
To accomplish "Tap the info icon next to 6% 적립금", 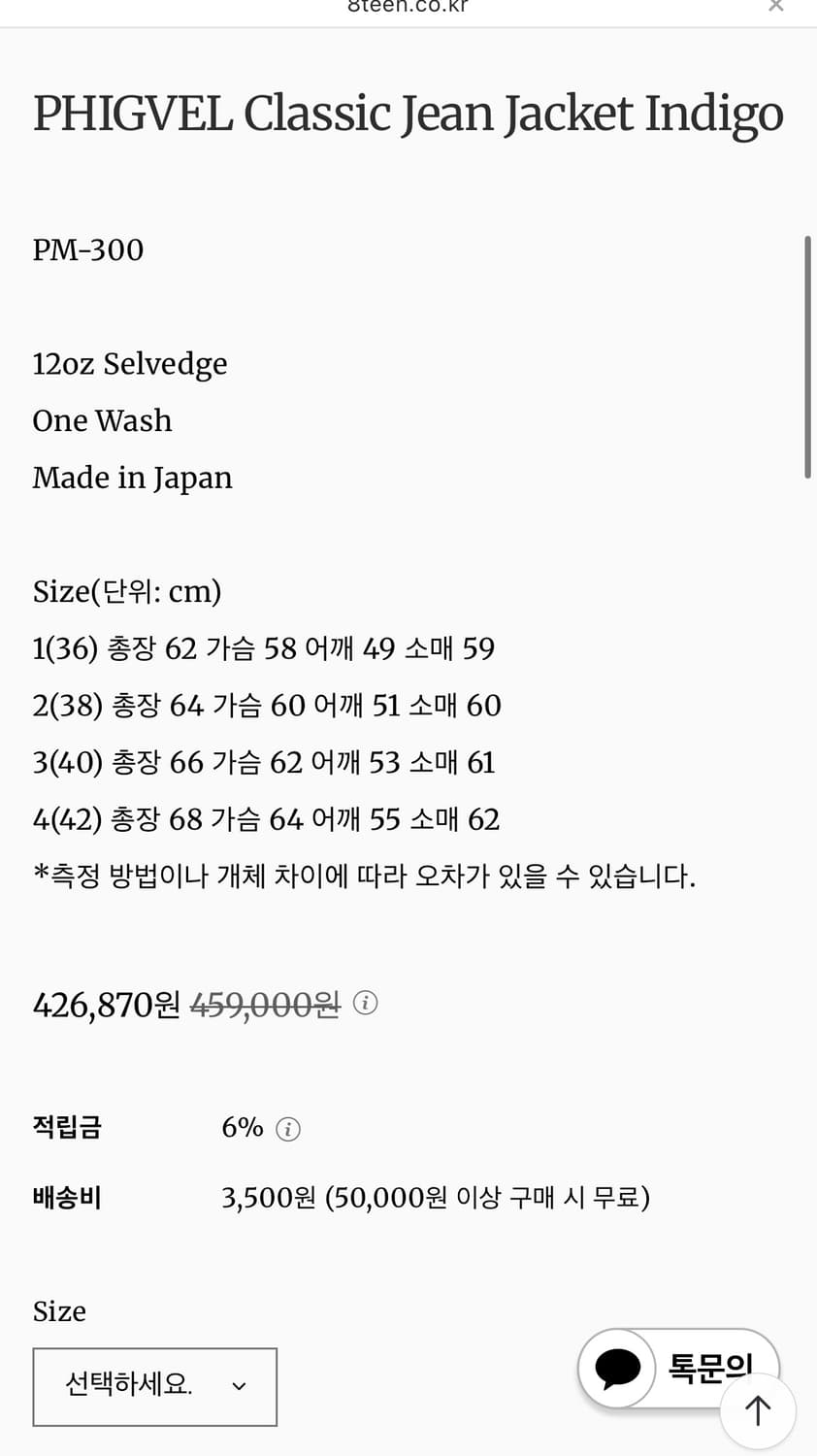I will [288, 1128].
